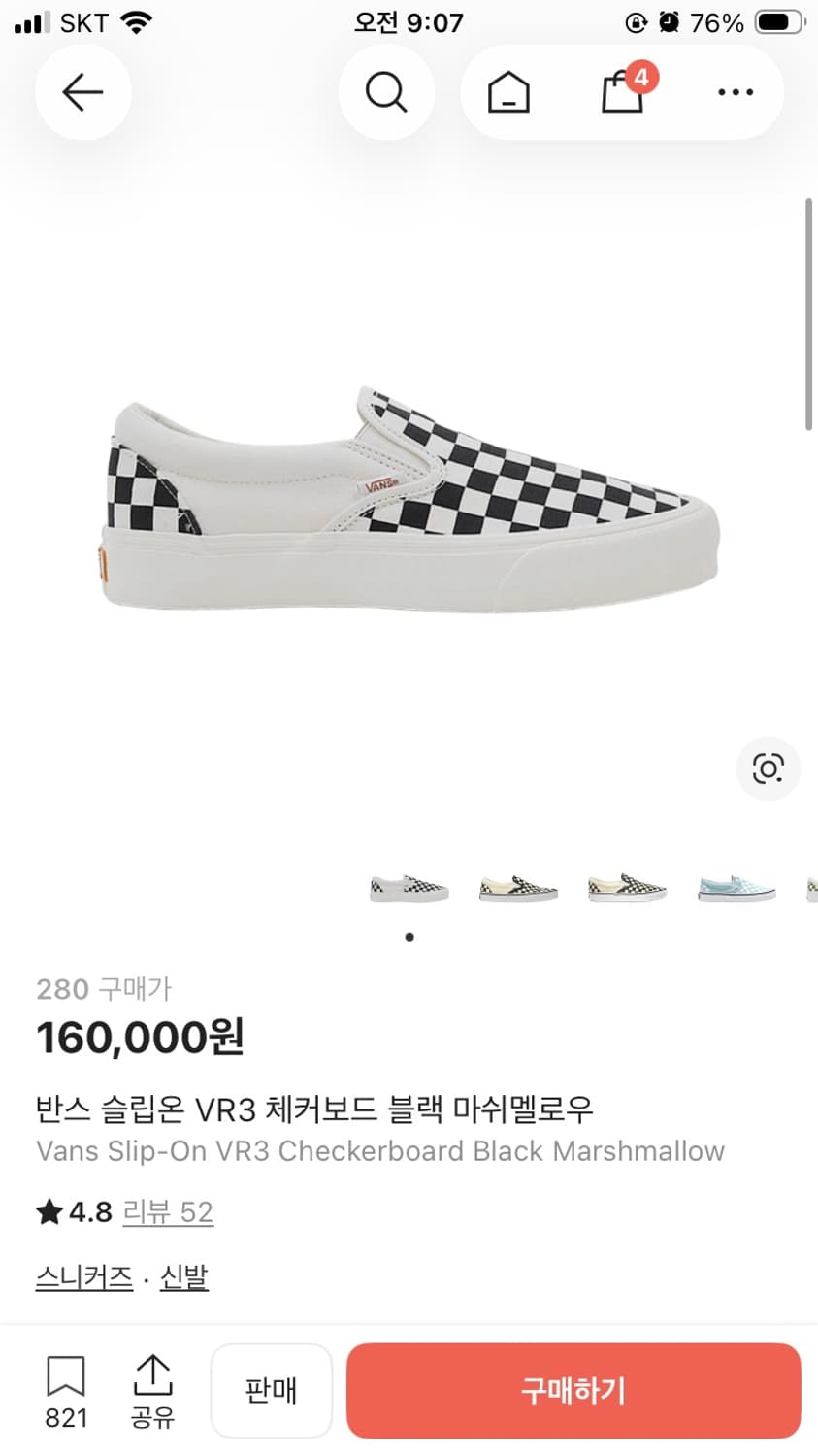818x1456 pixels.
Task: Browse the 신발 category
Action: coord(183,1276)
